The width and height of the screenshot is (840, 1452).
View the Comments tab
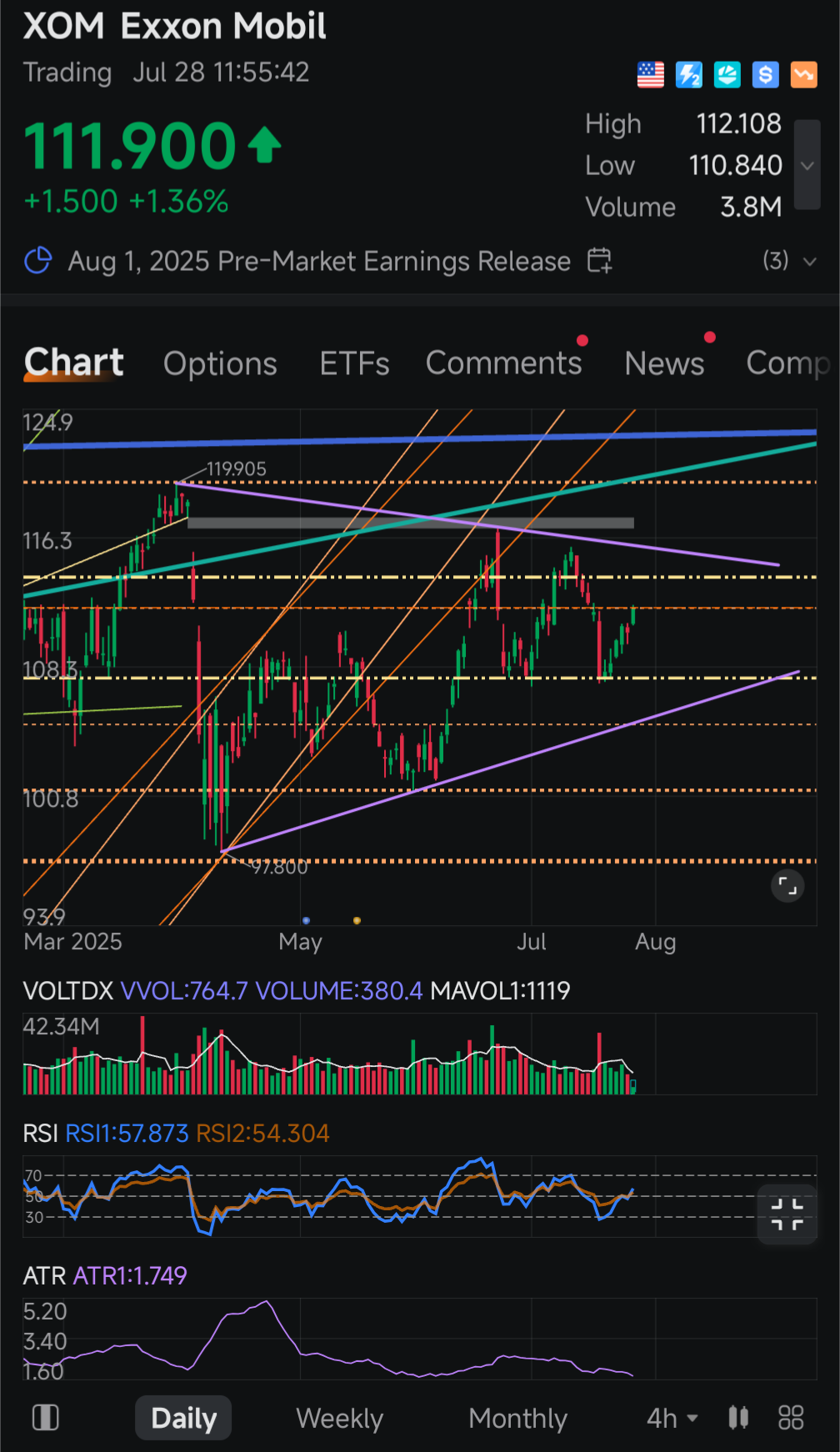pos(503,363)
